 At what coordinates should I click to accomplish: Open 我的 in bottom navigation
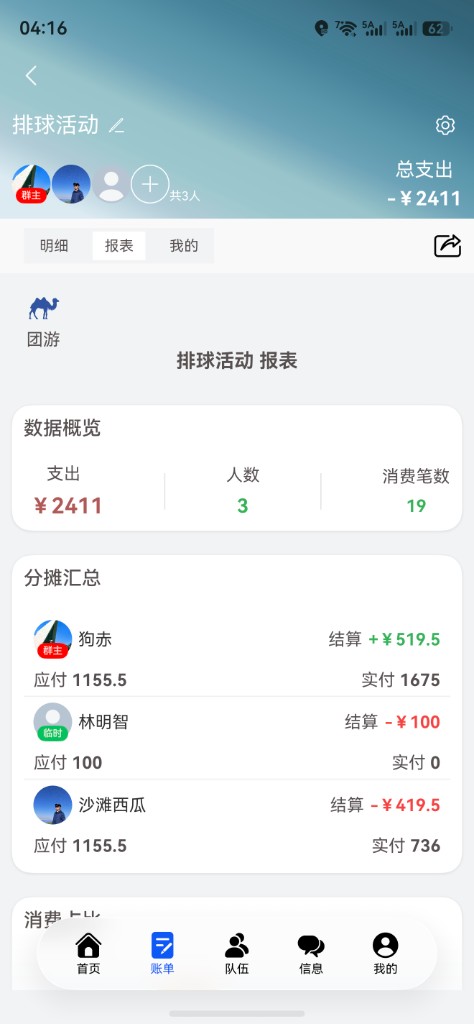(x=385, y=953)
